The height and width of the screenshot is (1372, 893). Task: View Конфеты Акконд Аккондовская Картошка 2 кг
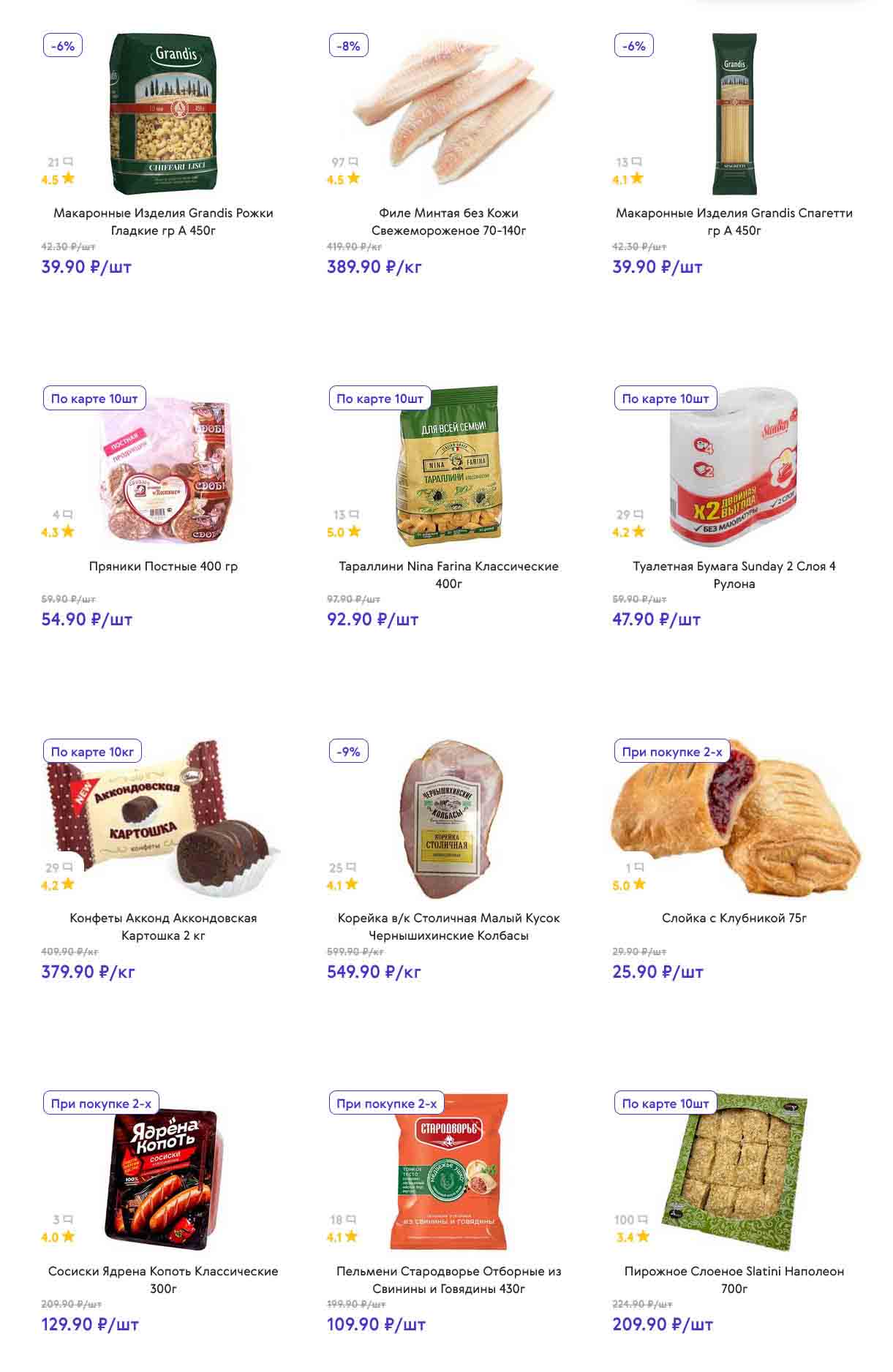click(x=163, y=926)
